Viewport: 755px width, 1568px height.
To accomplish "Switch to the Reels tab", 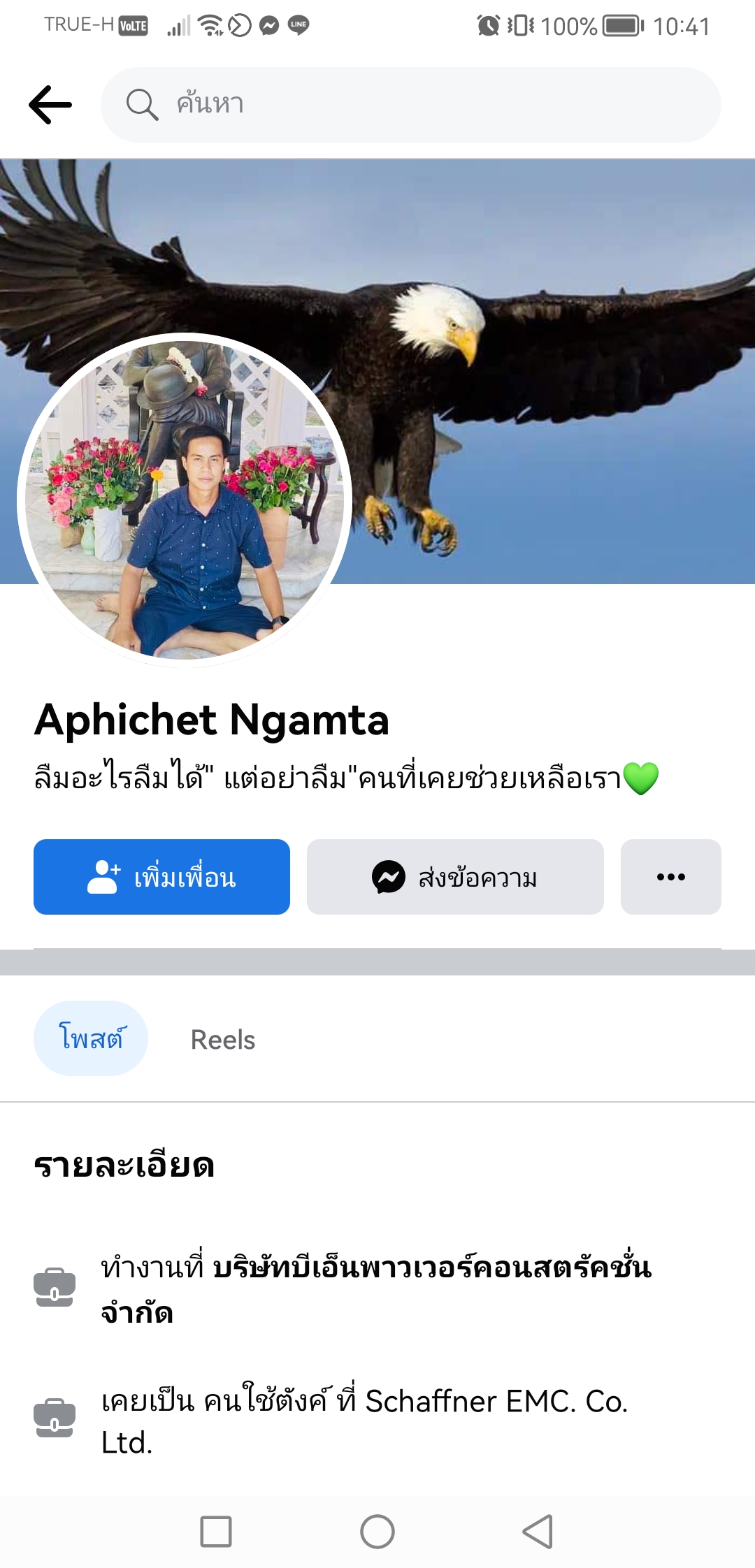I will [x=223, y=1040].
